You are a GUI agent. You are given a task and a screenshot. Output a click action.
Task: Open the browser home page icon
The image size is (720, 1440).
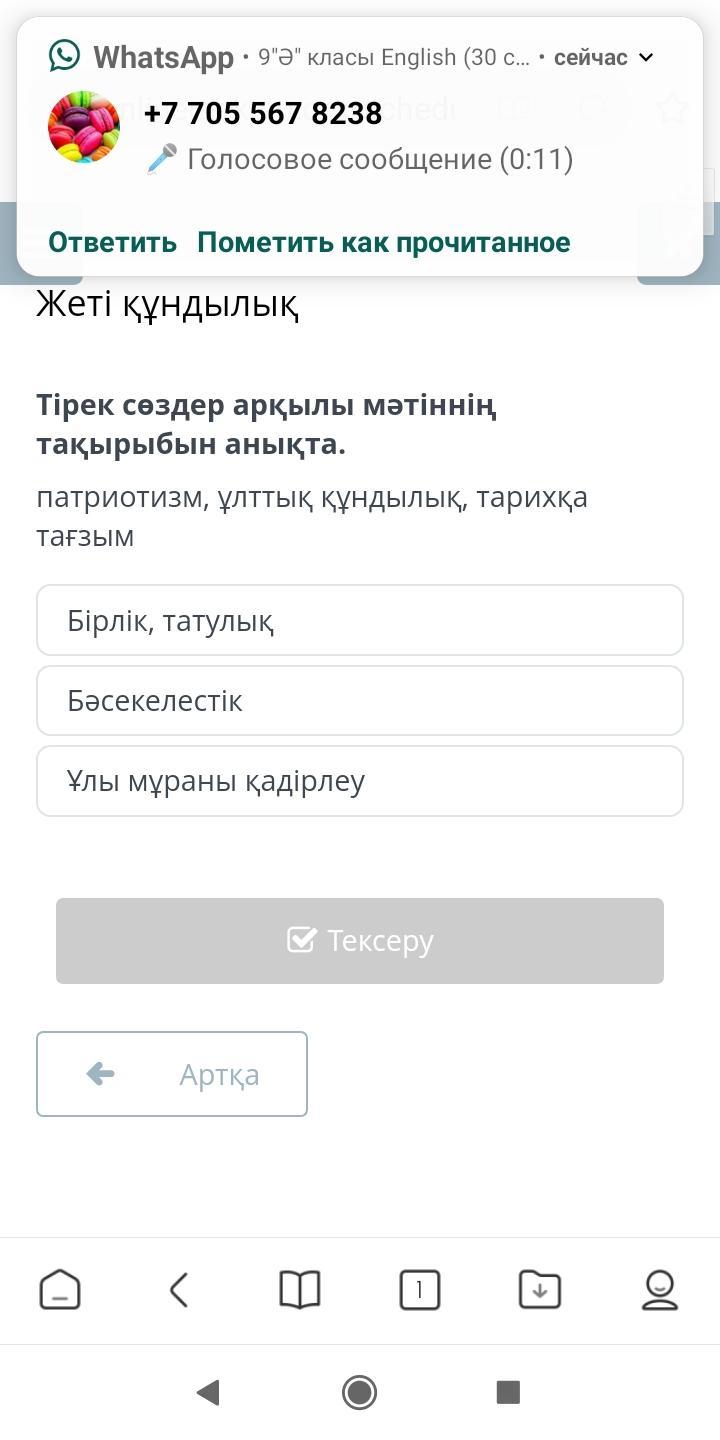click(x=60, y=1290)
